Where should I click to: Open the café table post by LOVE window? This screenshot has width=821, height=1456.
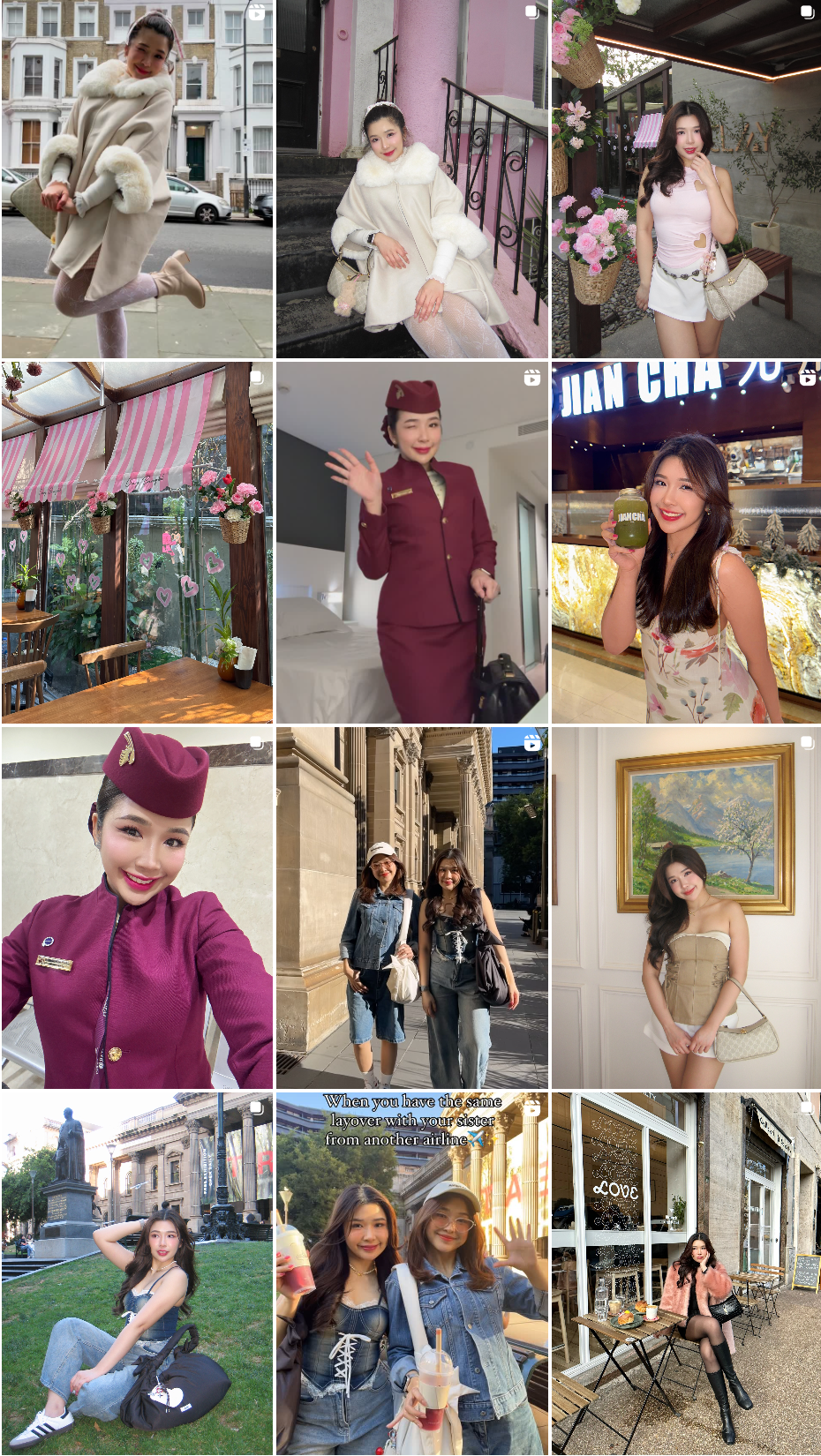click(686, 1272)
